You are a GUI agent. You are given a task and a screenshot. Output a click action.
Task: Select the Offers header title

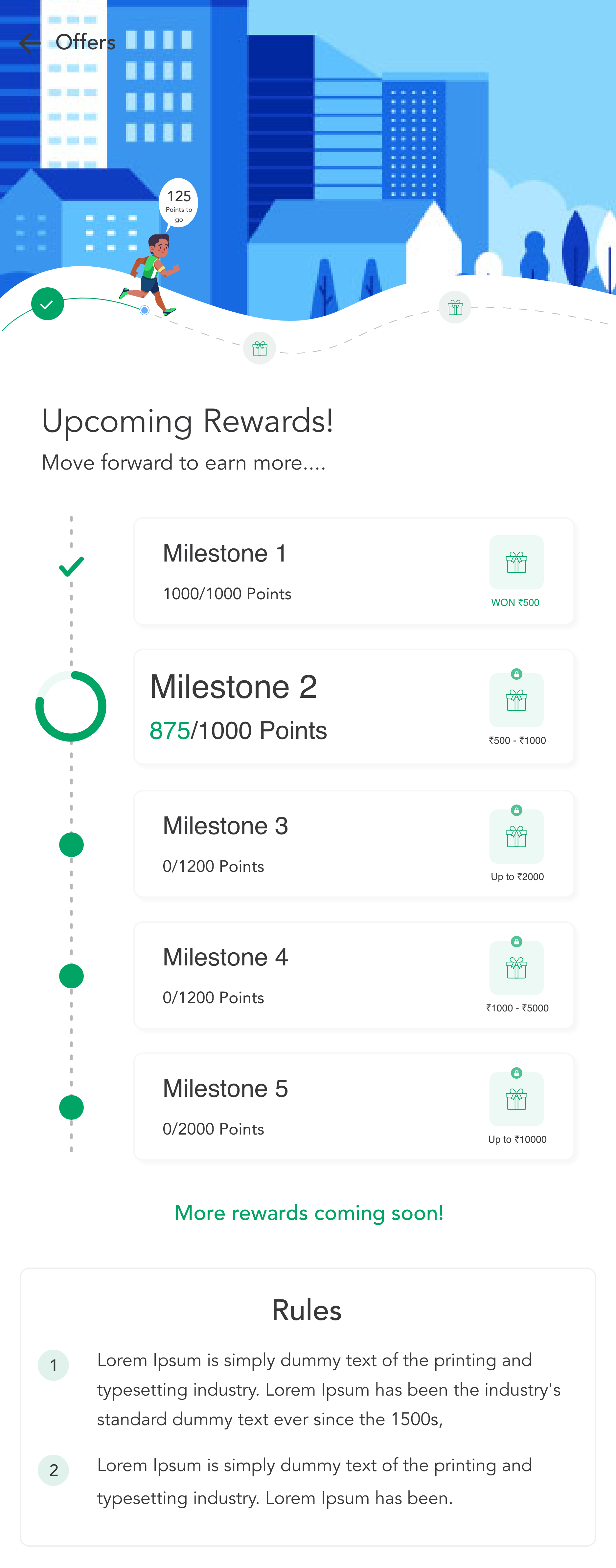coord(85,42)
